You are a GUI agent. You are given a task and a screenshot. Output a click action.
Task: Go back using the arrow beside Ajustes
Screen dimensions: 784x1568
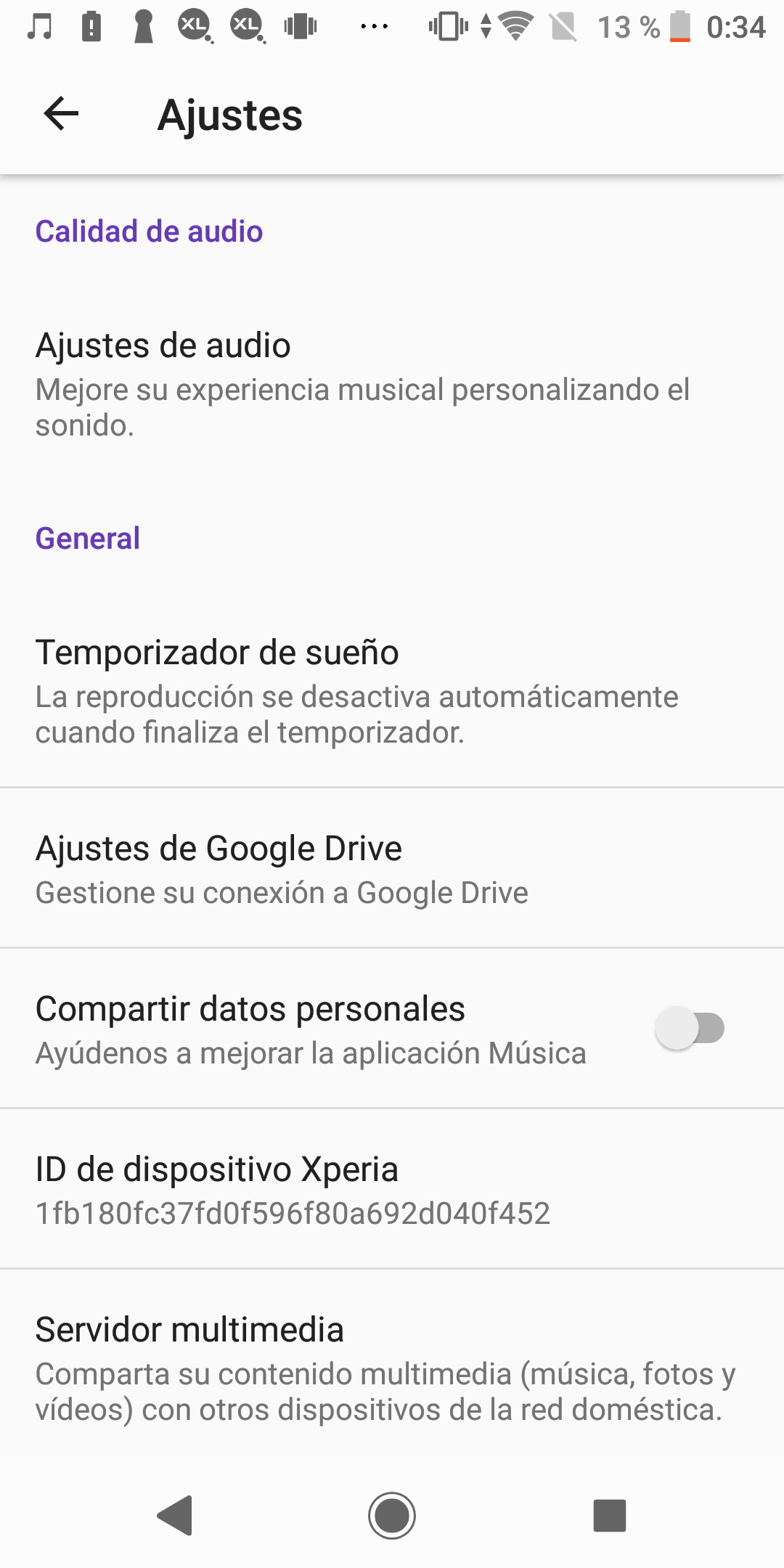tap(61, 114)
